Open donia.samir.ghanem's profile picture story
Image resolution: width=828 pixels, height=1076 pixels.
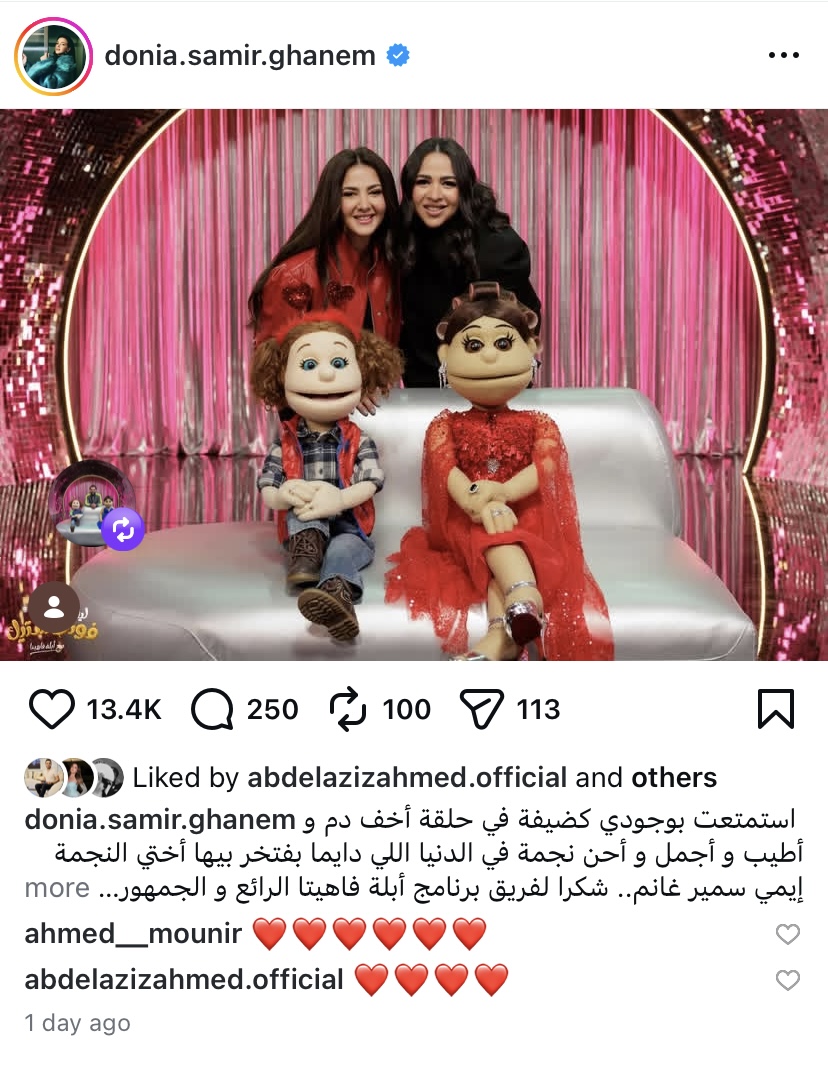tap(53, 56)
